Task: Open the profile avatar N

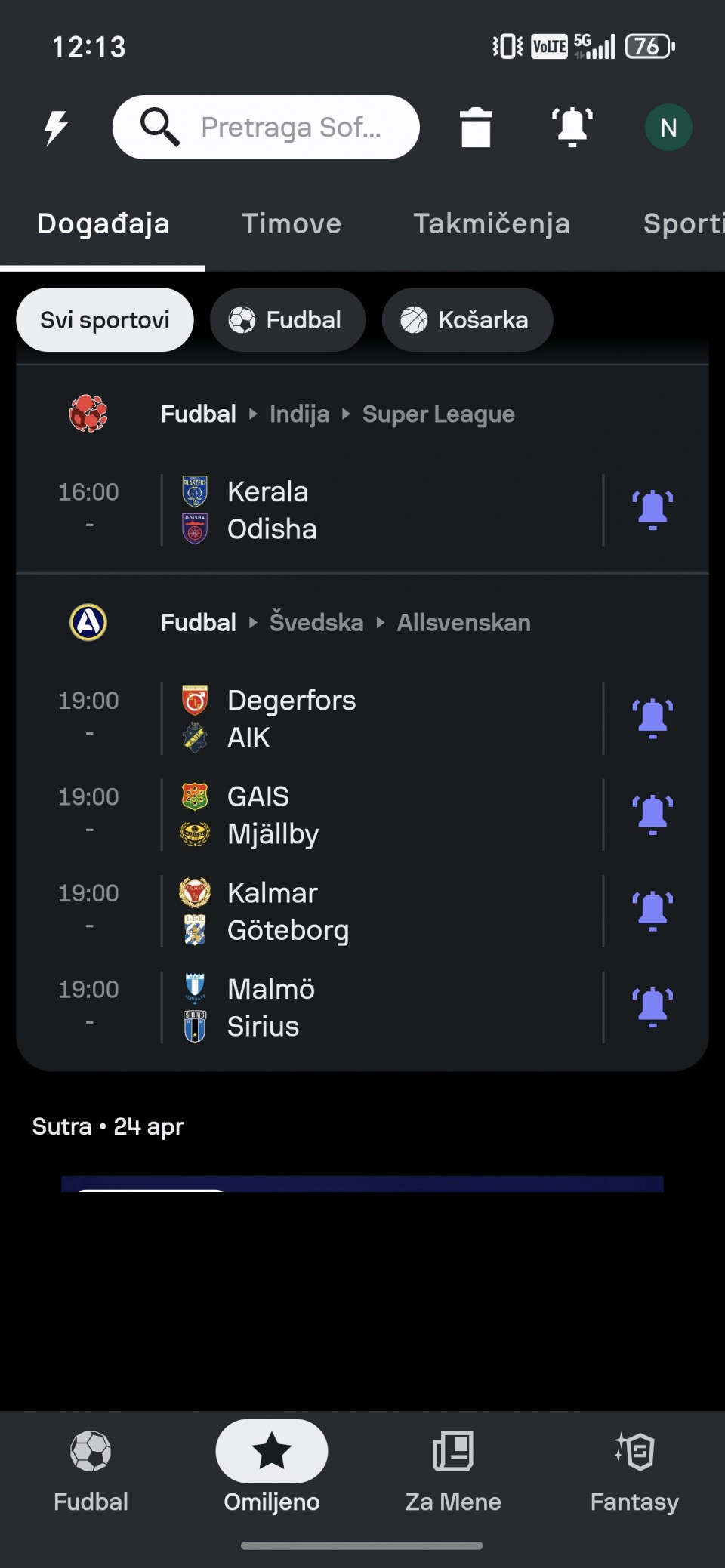Action: pos(668,128)
